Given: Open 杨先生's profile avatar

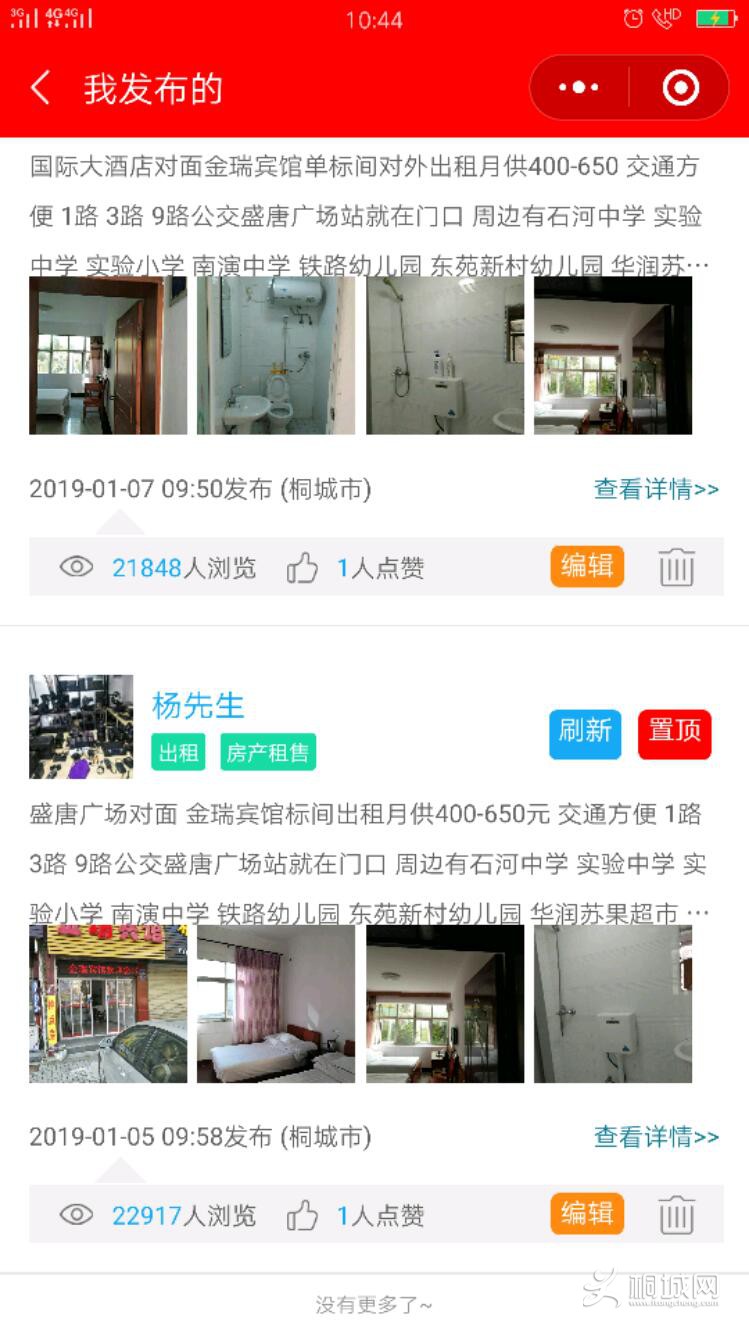Looking at the screenshot, I should click(x=81, y=726).
